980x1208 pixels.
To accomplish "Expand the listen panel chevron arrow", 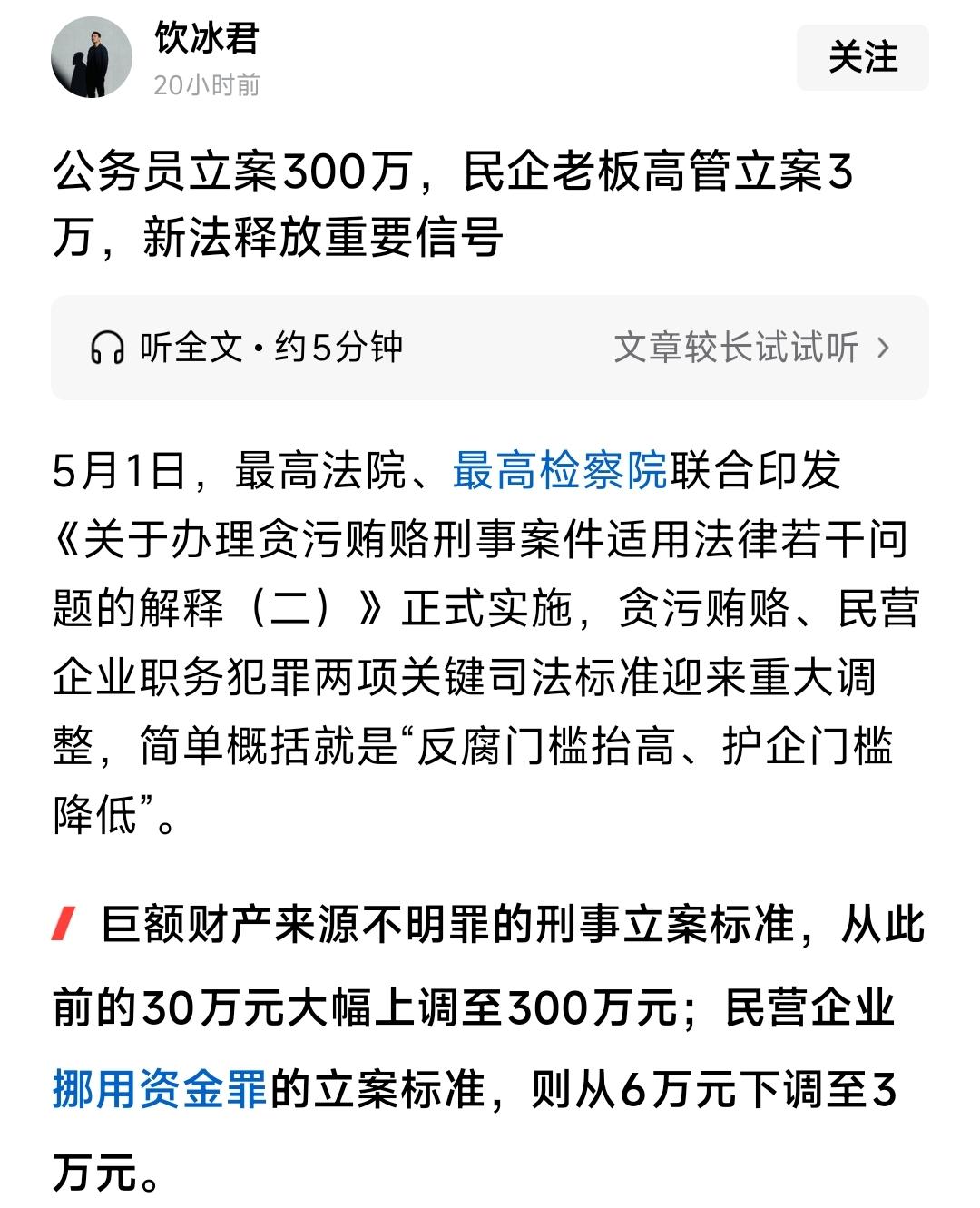I will coord(885,348).
